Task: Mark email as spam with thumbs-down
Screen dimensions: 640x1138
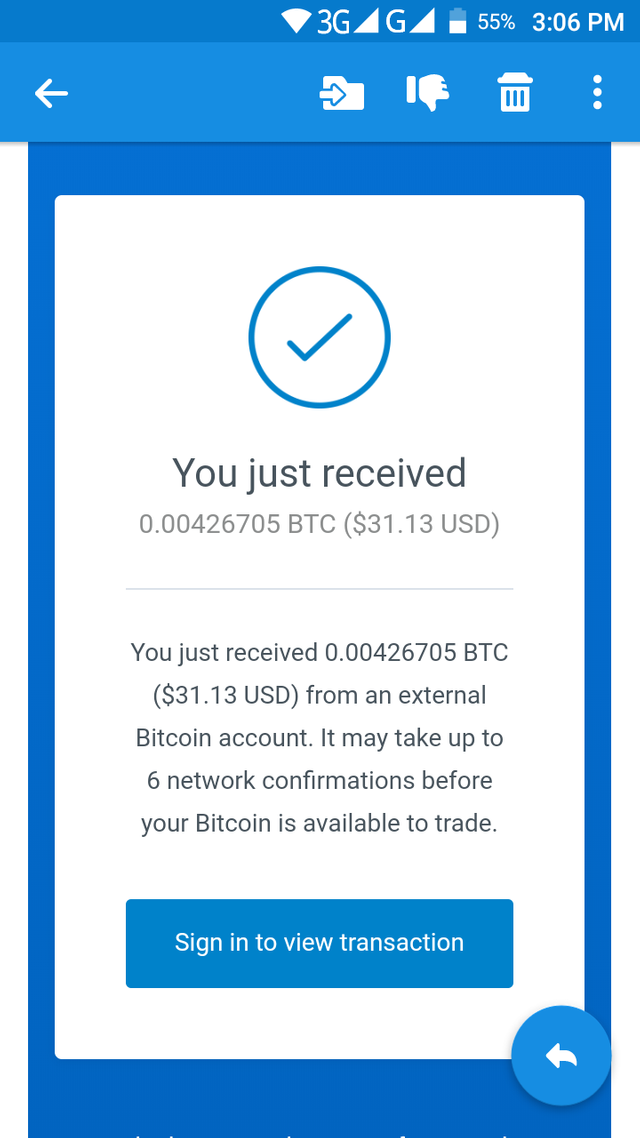Action: click(x=427, y=93)
